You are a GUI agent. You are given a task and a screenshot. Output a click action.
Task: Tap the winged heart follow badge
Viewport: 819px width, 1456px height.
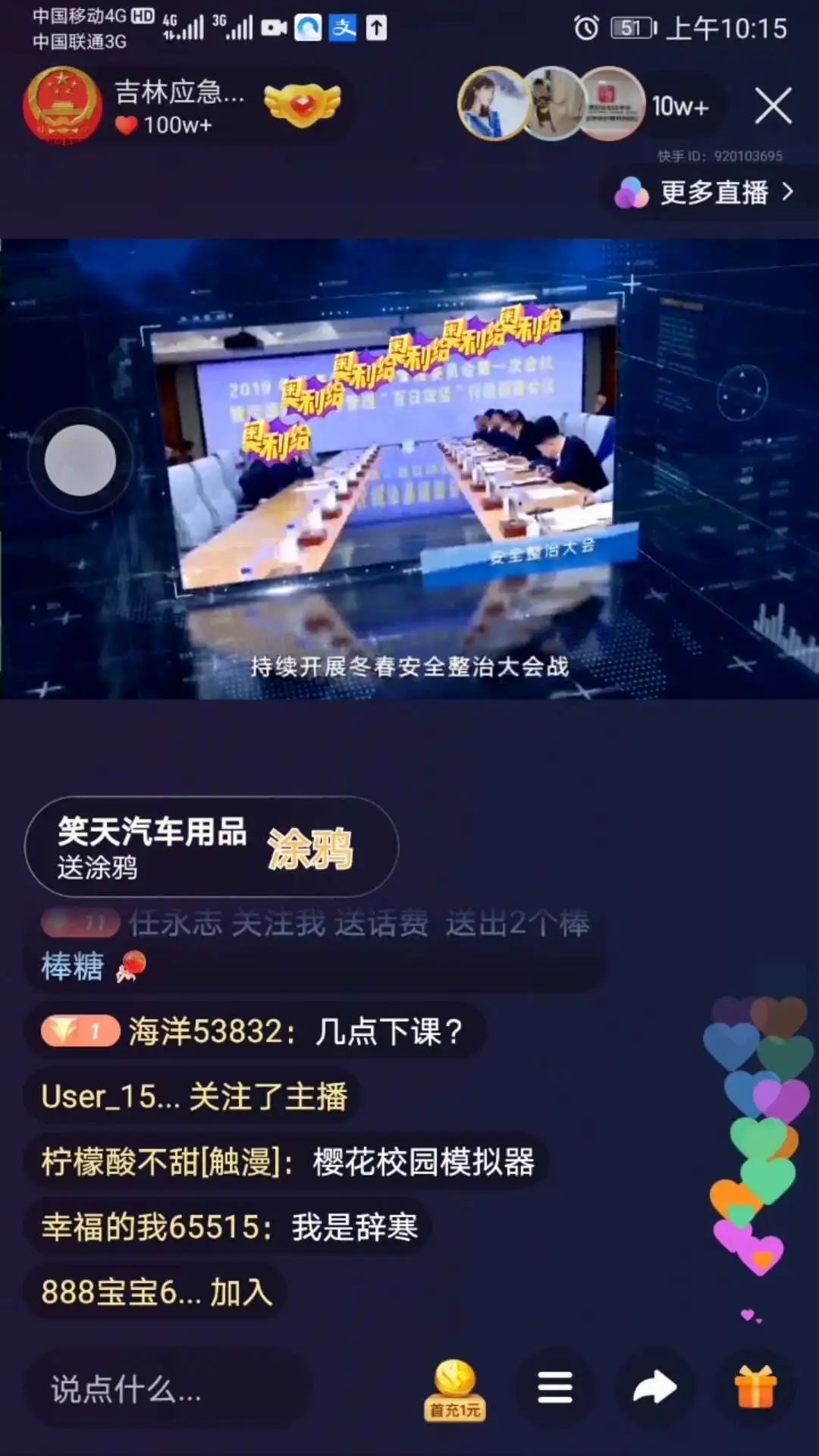(x=302, y=105)
